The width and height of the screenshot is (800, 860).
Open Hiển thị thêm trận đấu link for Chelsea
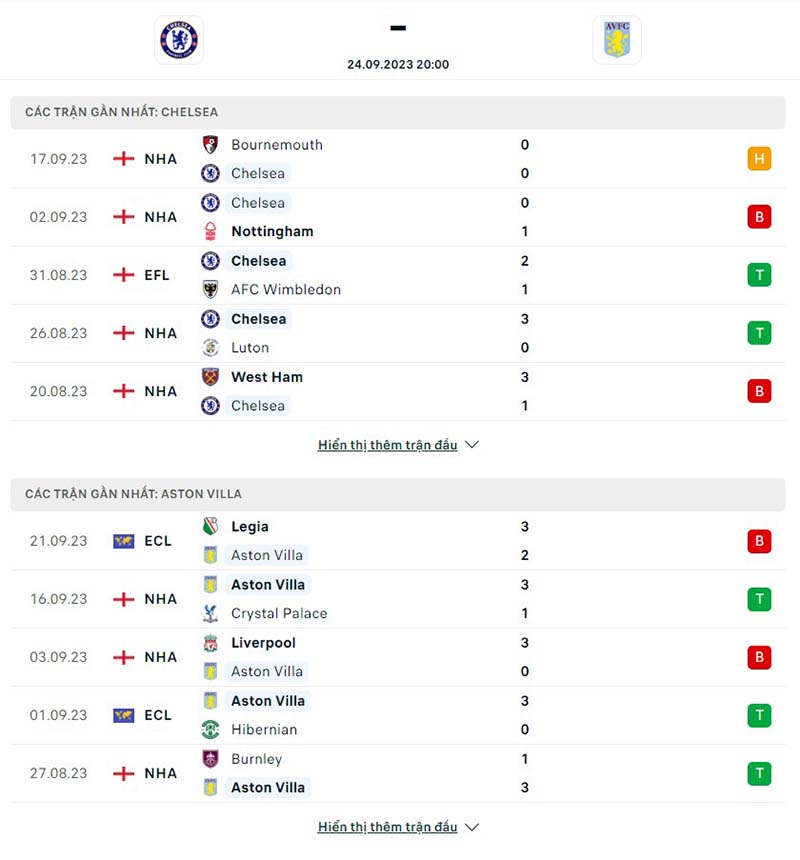388,445
